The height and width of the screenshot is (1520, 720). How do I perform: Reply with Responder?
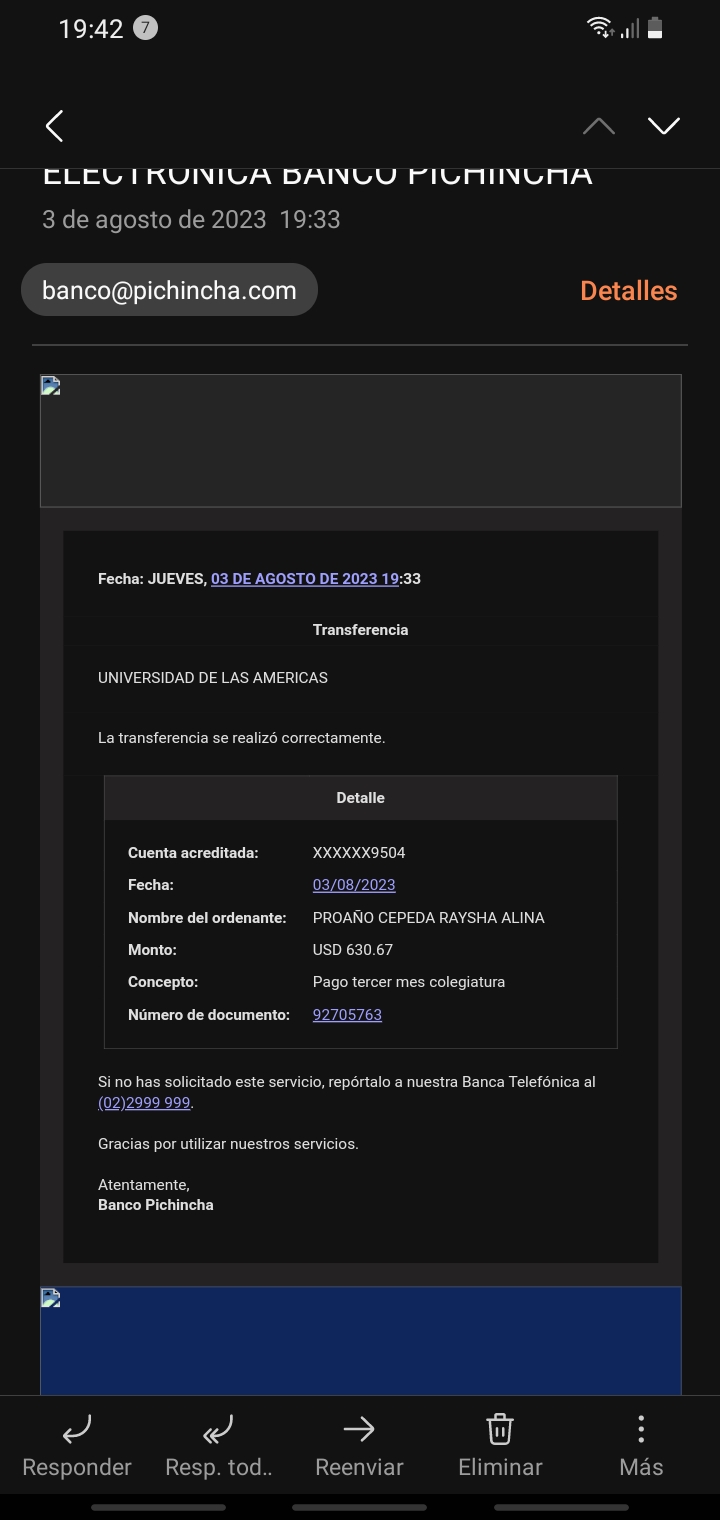coord(77,1446)
